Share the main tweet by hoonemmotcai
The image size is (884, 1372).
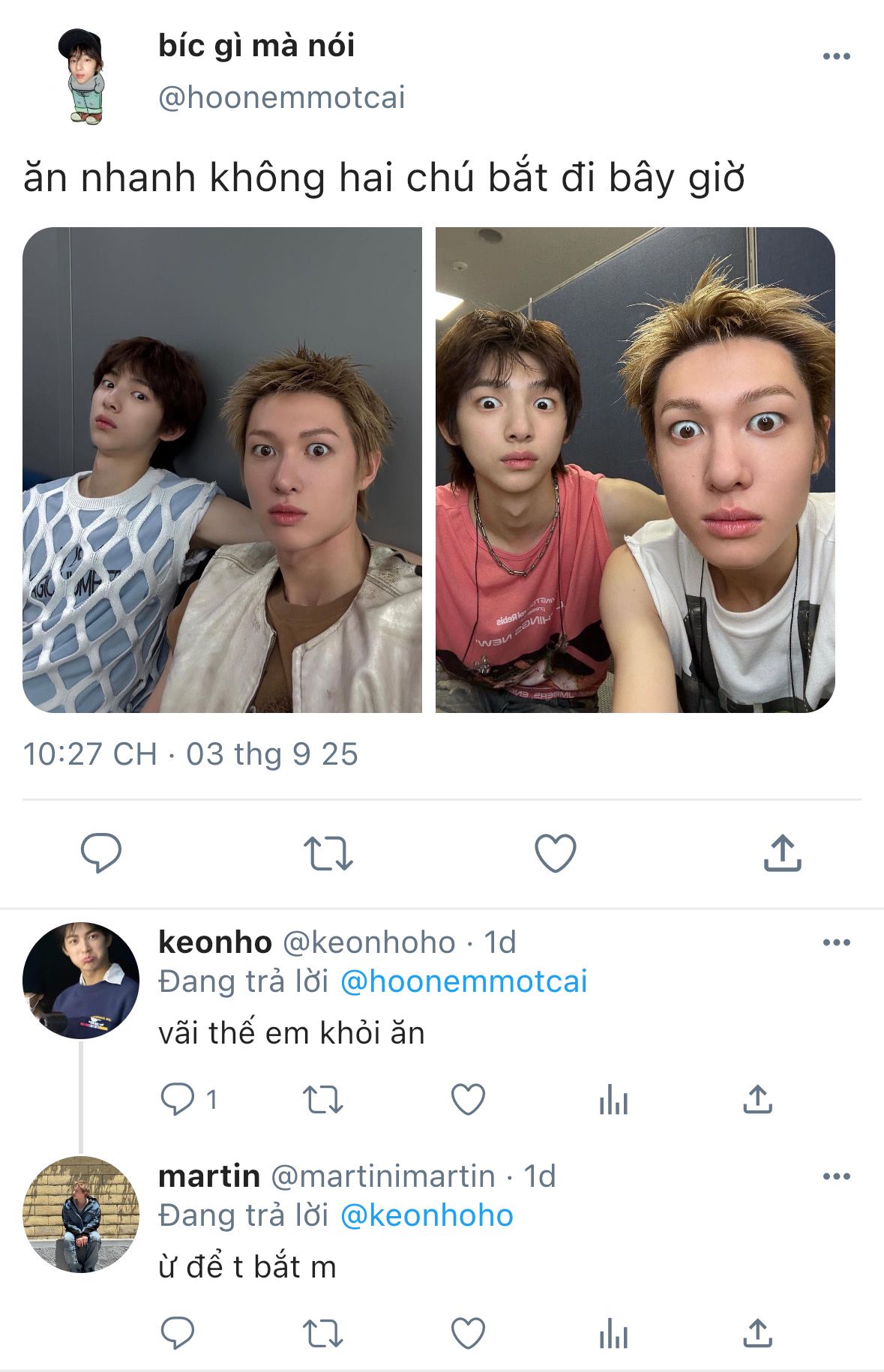coord(782,853)
